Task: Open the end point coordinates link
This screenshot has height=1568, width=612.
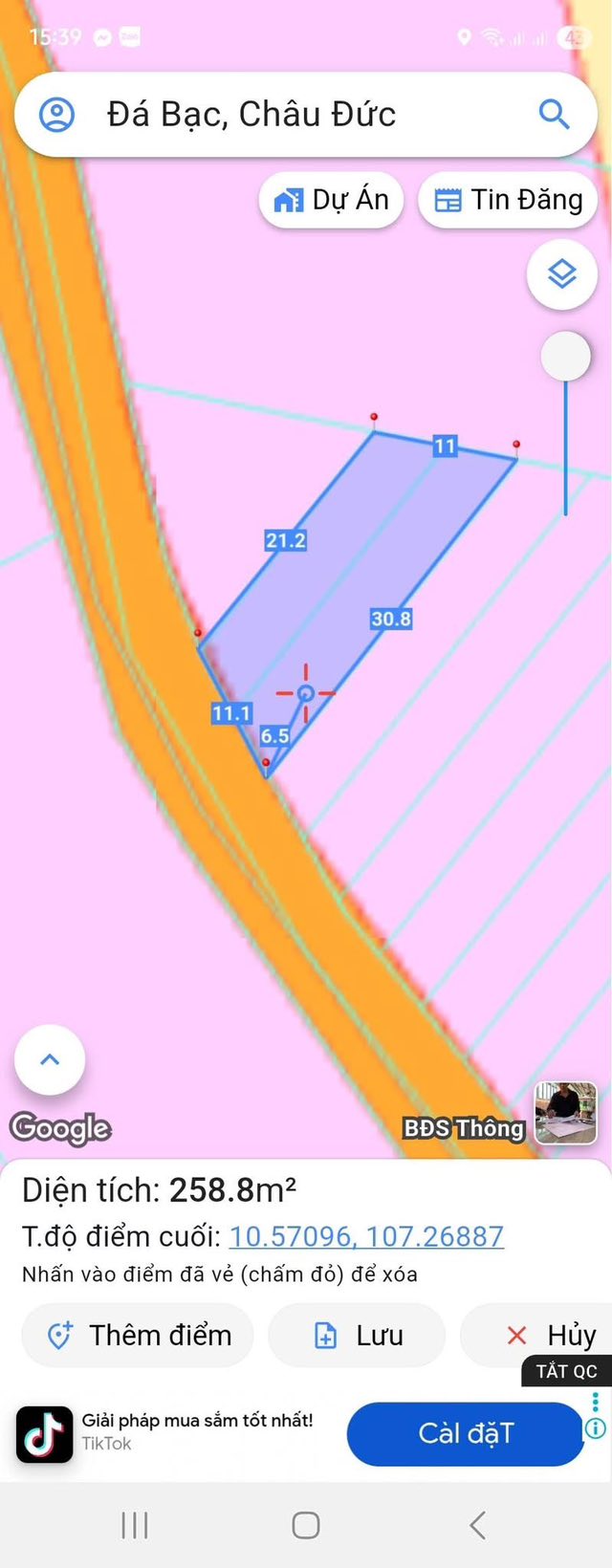Action: [366, 1236]
